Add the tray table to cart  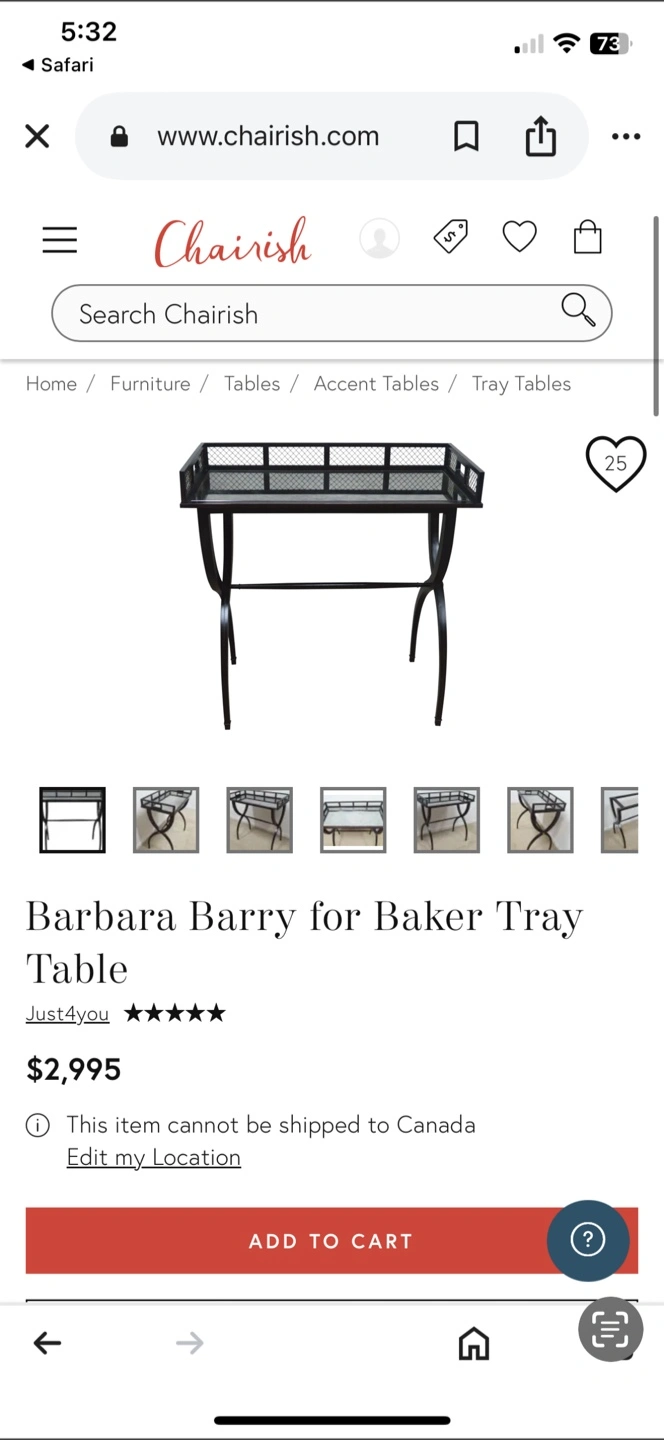pyautogui.click(x=331, y=1241)
